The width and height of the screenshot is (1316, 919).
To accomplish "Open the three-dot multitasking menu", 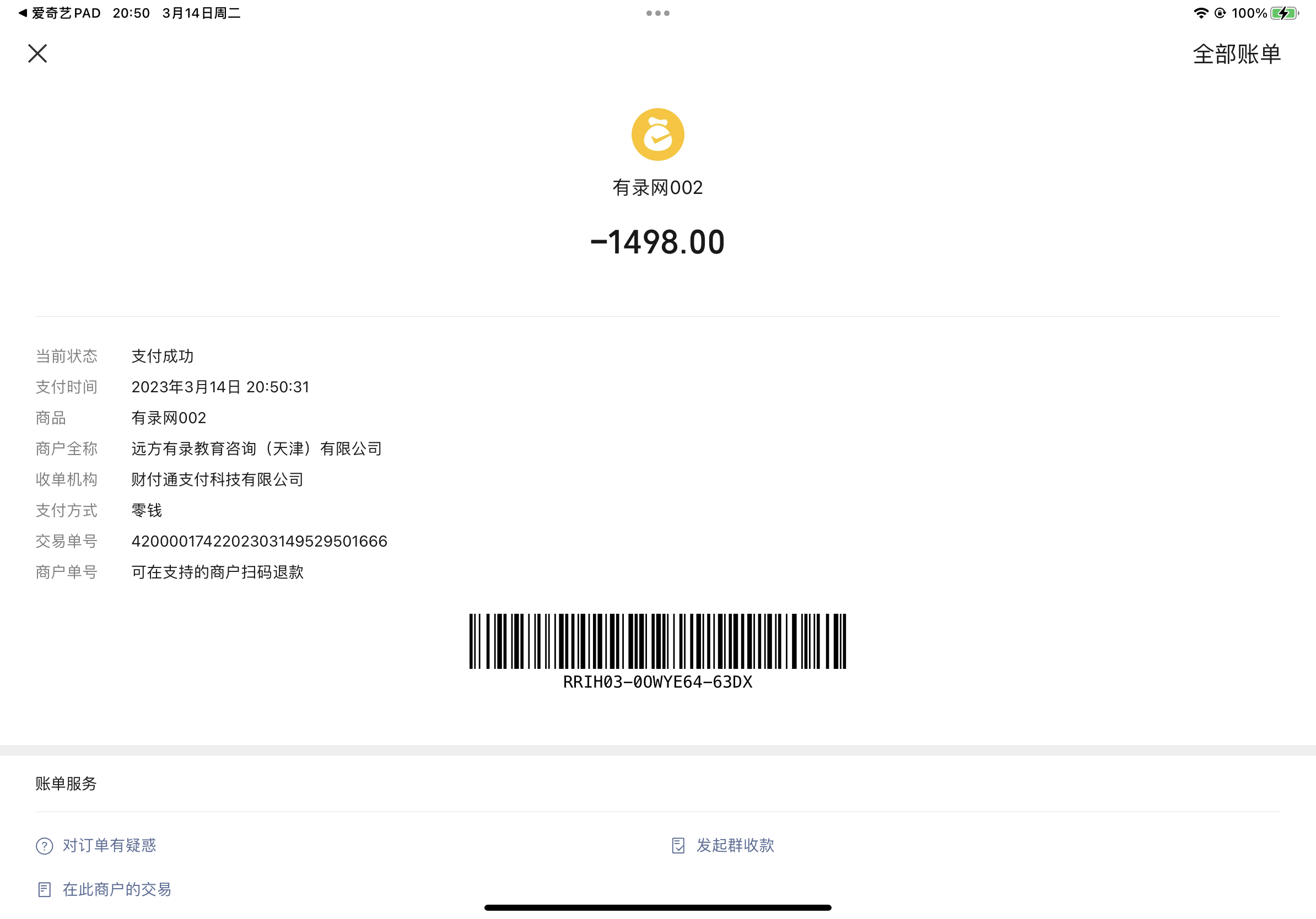I will 657,13.
